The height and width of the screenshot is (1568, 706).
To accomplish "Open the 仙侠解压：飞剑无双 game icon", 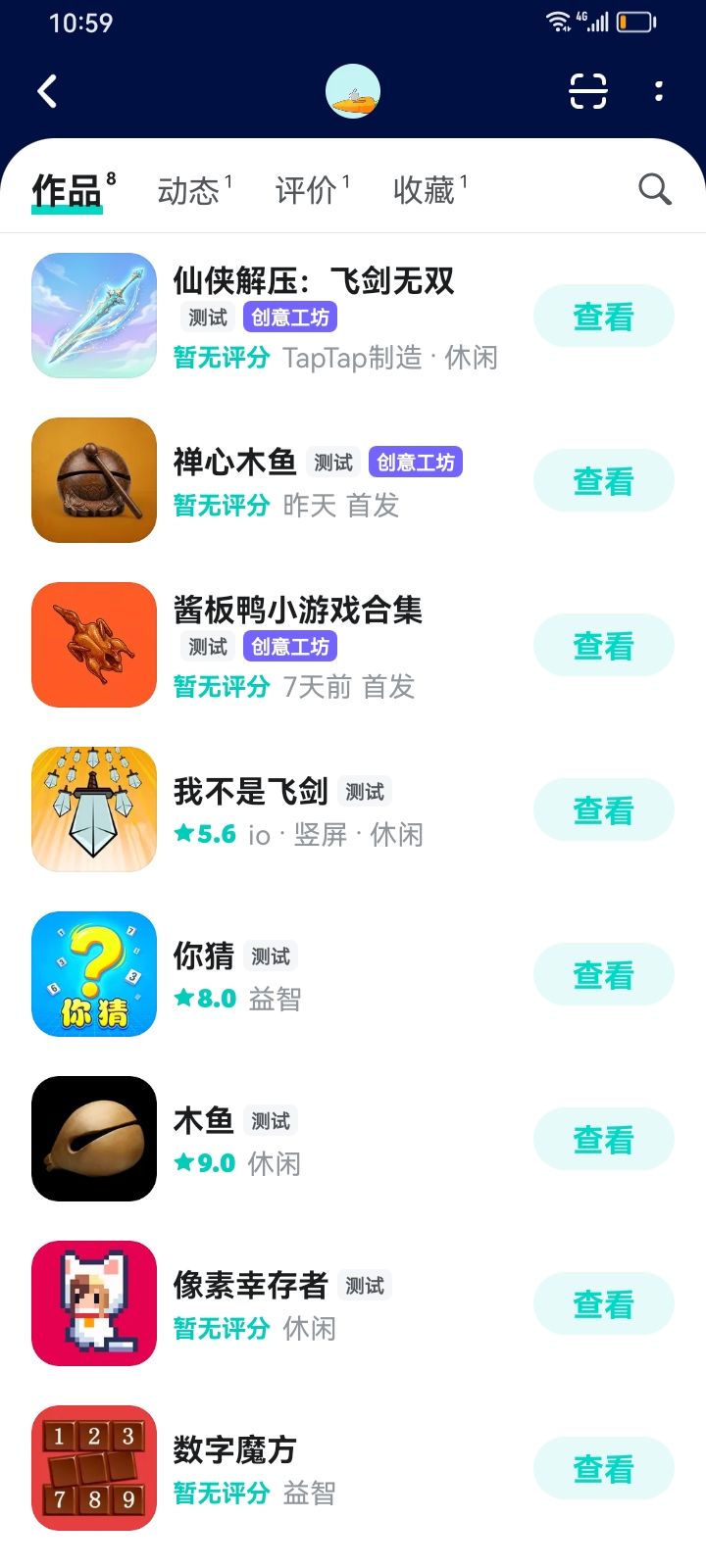I will point(93,316).
